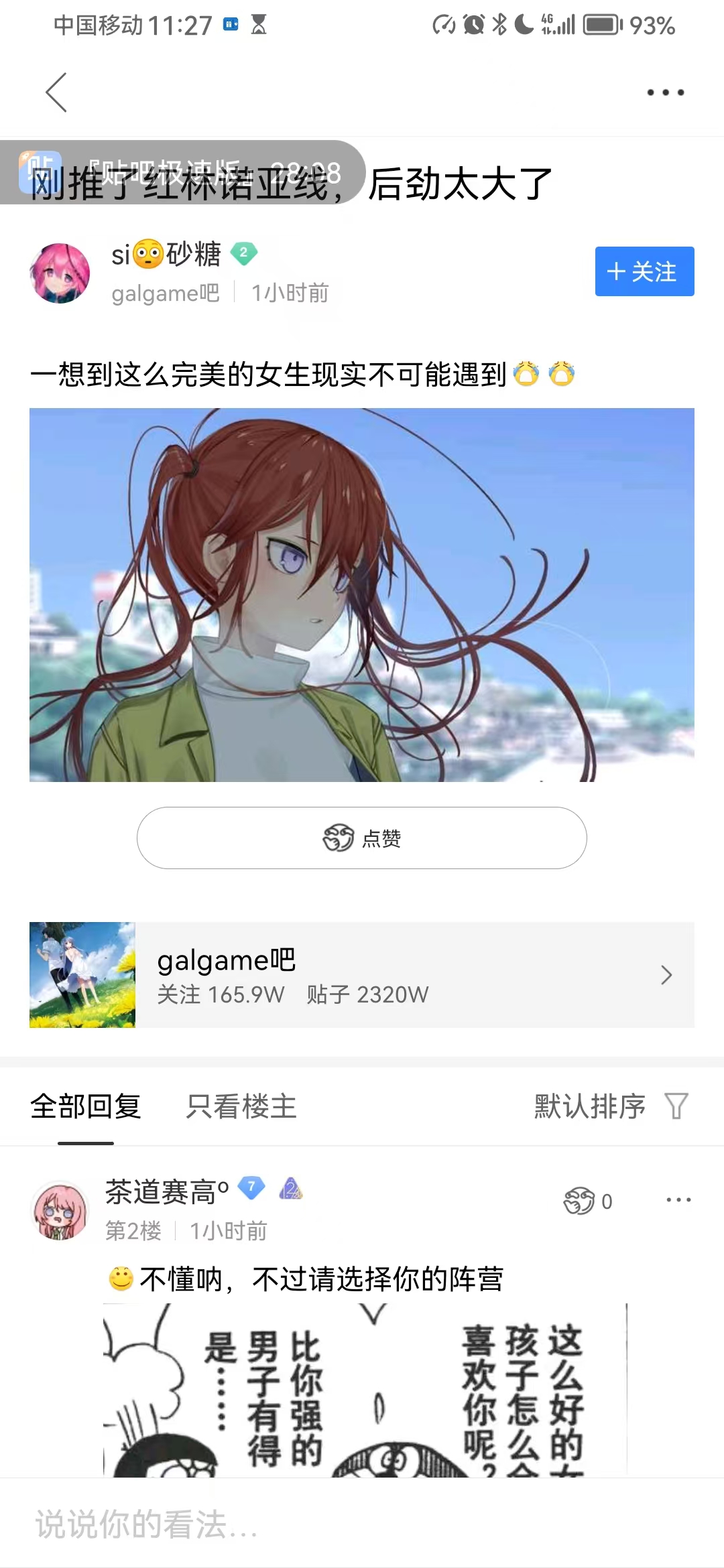Go back using the top-left arrow

click(56, 92)
